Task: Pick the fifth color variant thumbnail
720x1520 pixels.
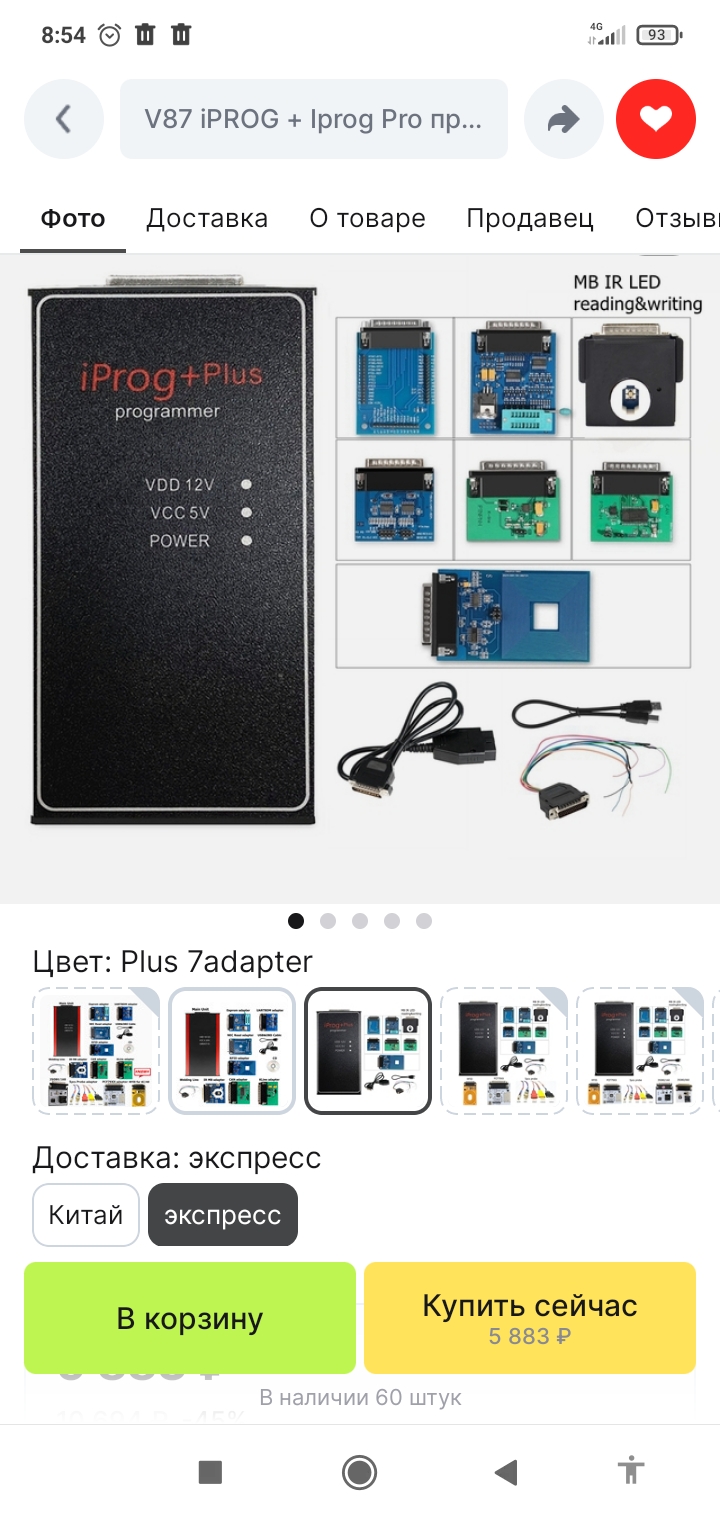Action: [640, 1050]
